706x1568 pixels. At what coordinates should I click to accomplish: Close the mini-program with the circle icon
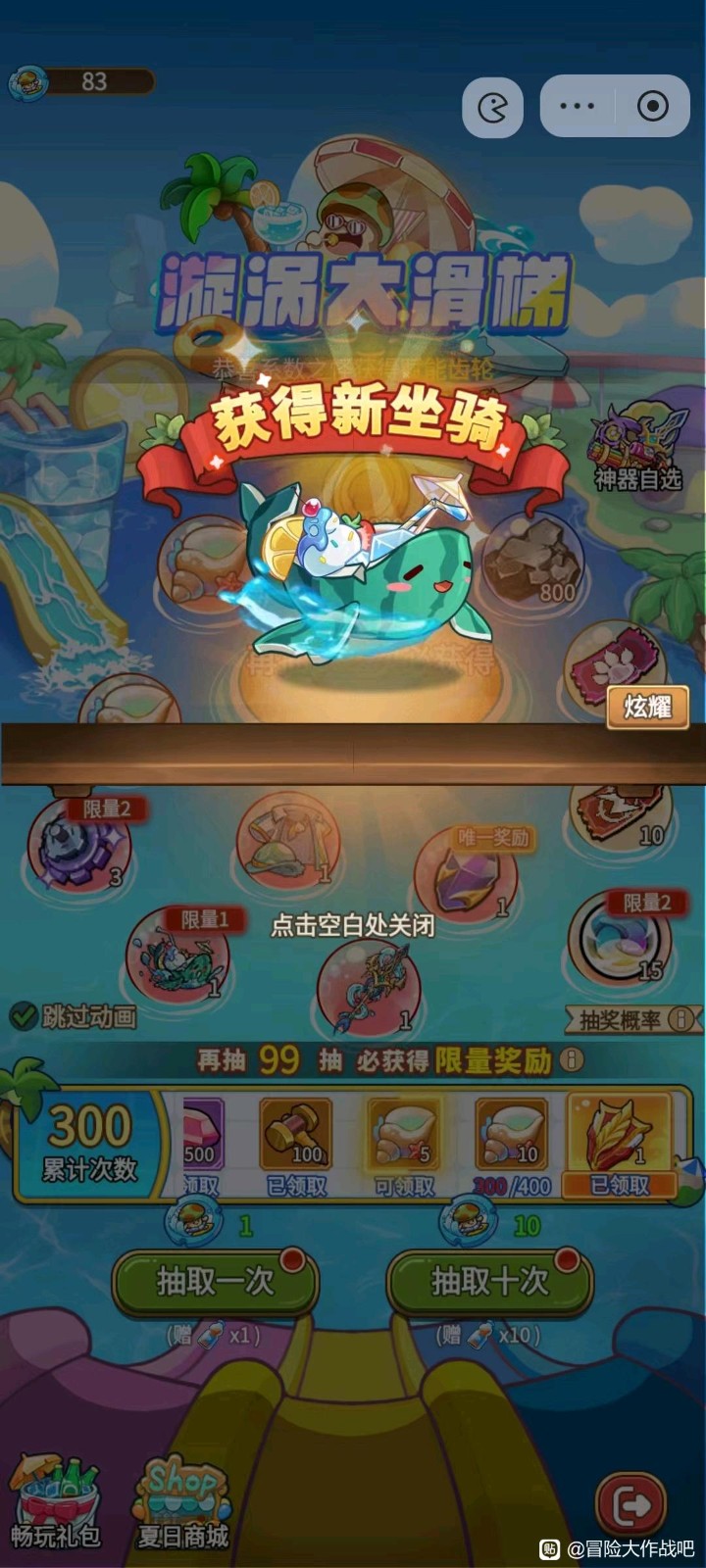pos(652,106)
